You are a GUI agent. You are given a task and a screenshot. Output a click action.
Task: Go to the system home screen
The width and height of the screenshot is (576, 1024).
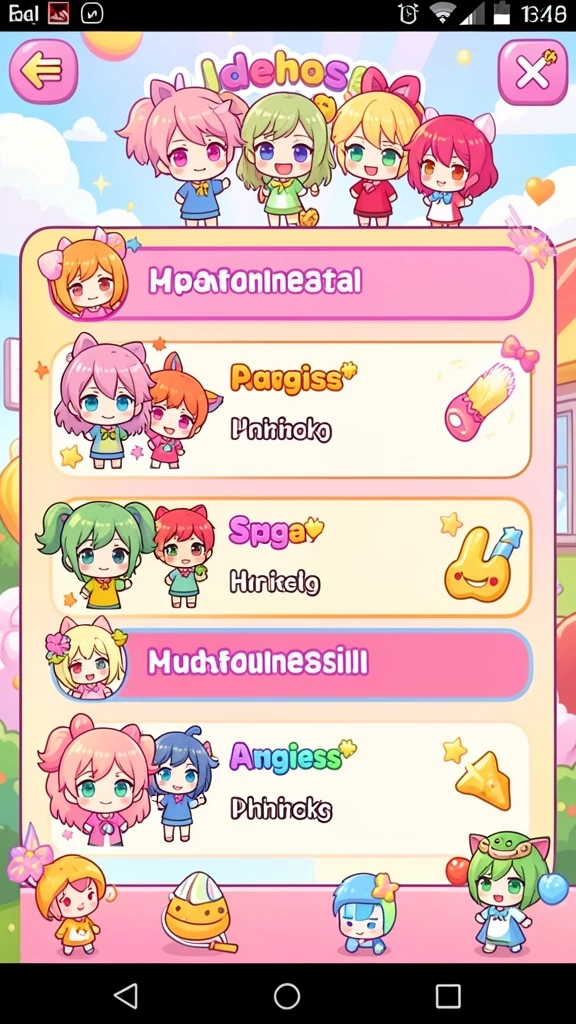[x=287, y=996]
